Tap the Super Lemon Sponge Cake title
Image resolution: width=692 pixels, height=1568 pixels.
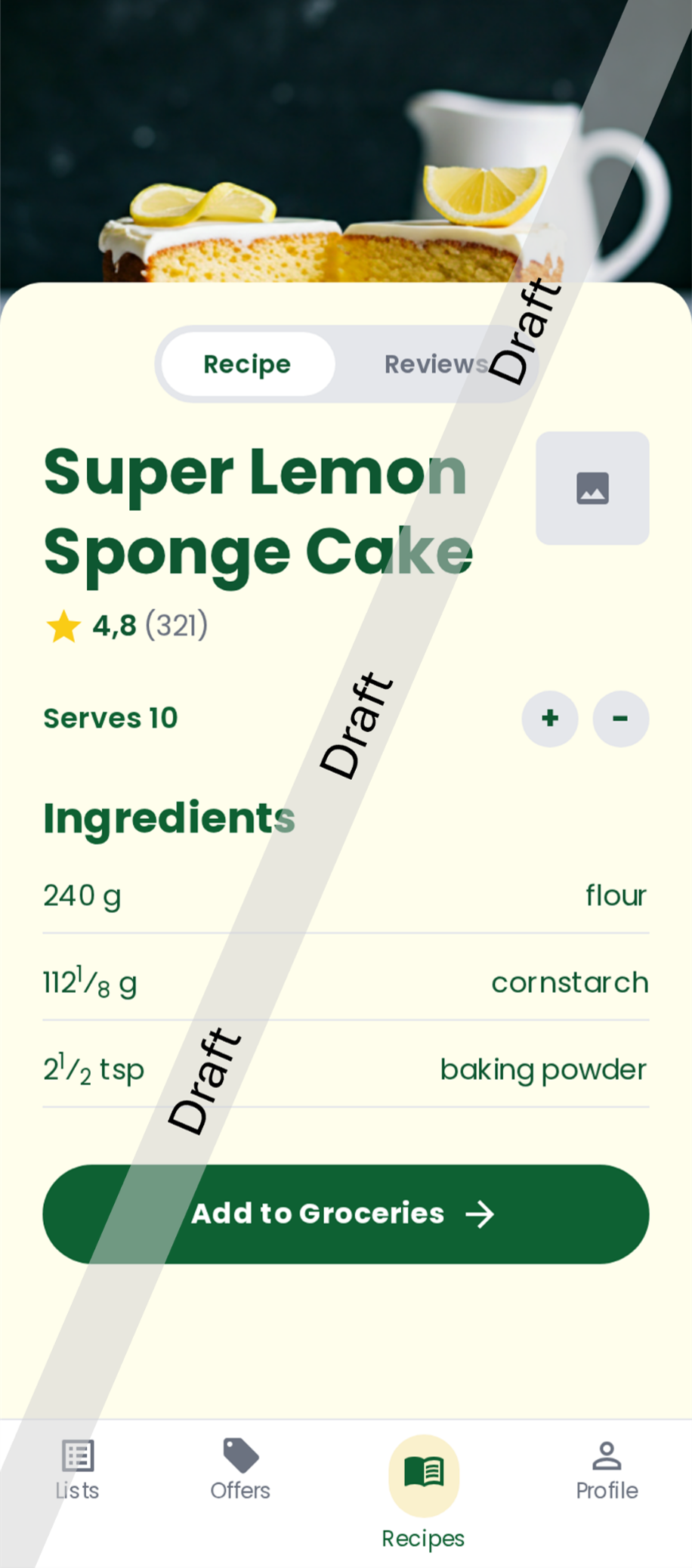pyautogui.click(x=257, y=510)
